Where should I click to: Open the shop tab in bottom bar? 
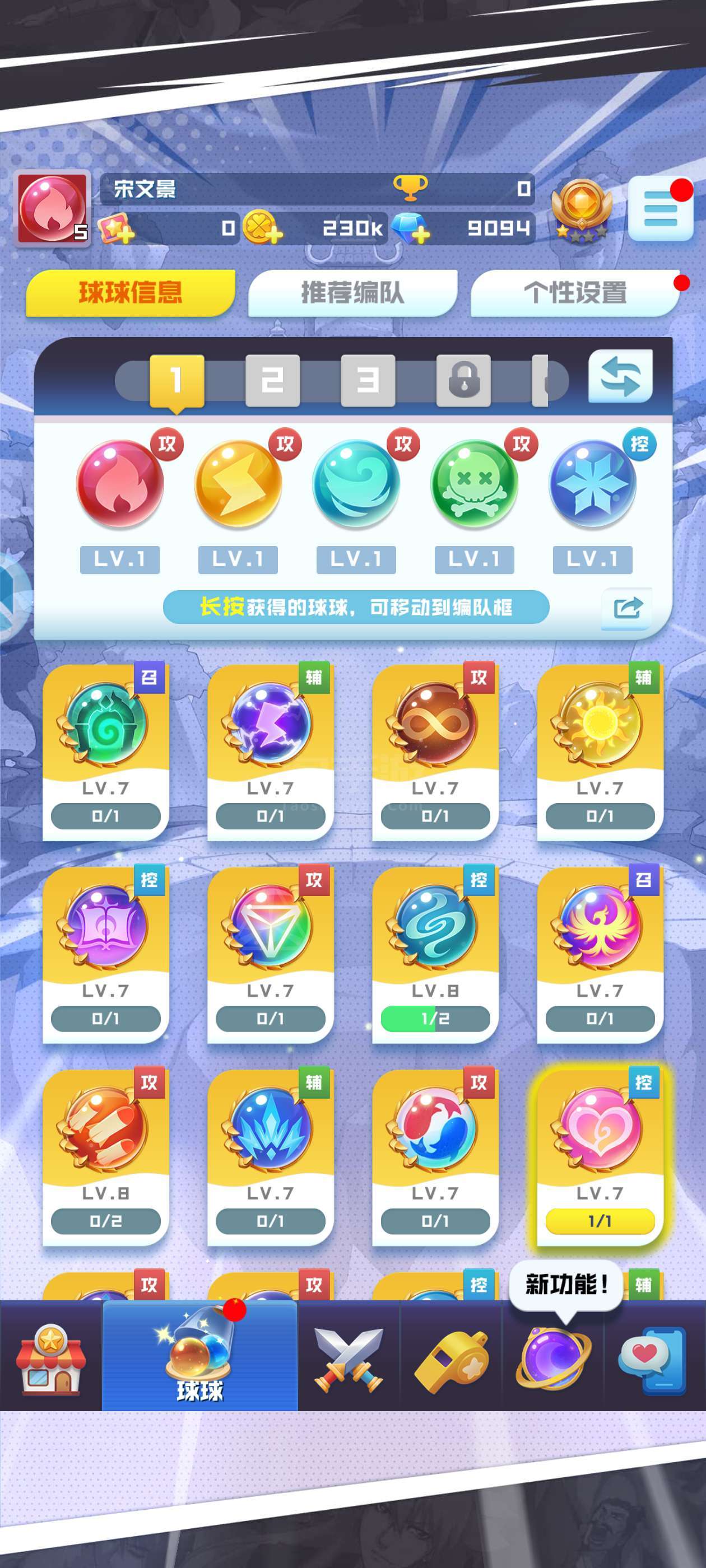point(50,1358)
